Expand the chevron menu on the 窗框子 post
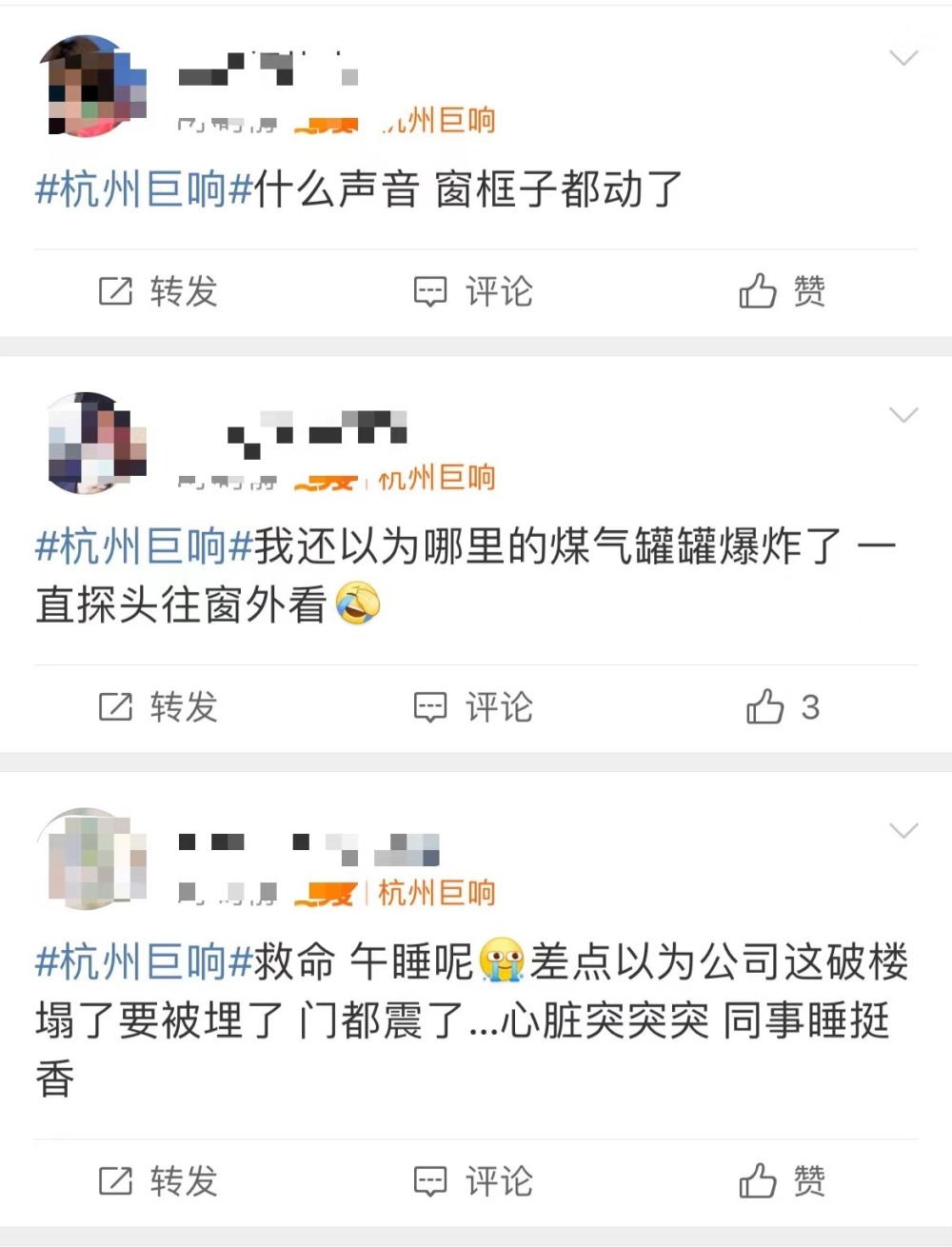The image size is (952, 1247). (902, 59)
